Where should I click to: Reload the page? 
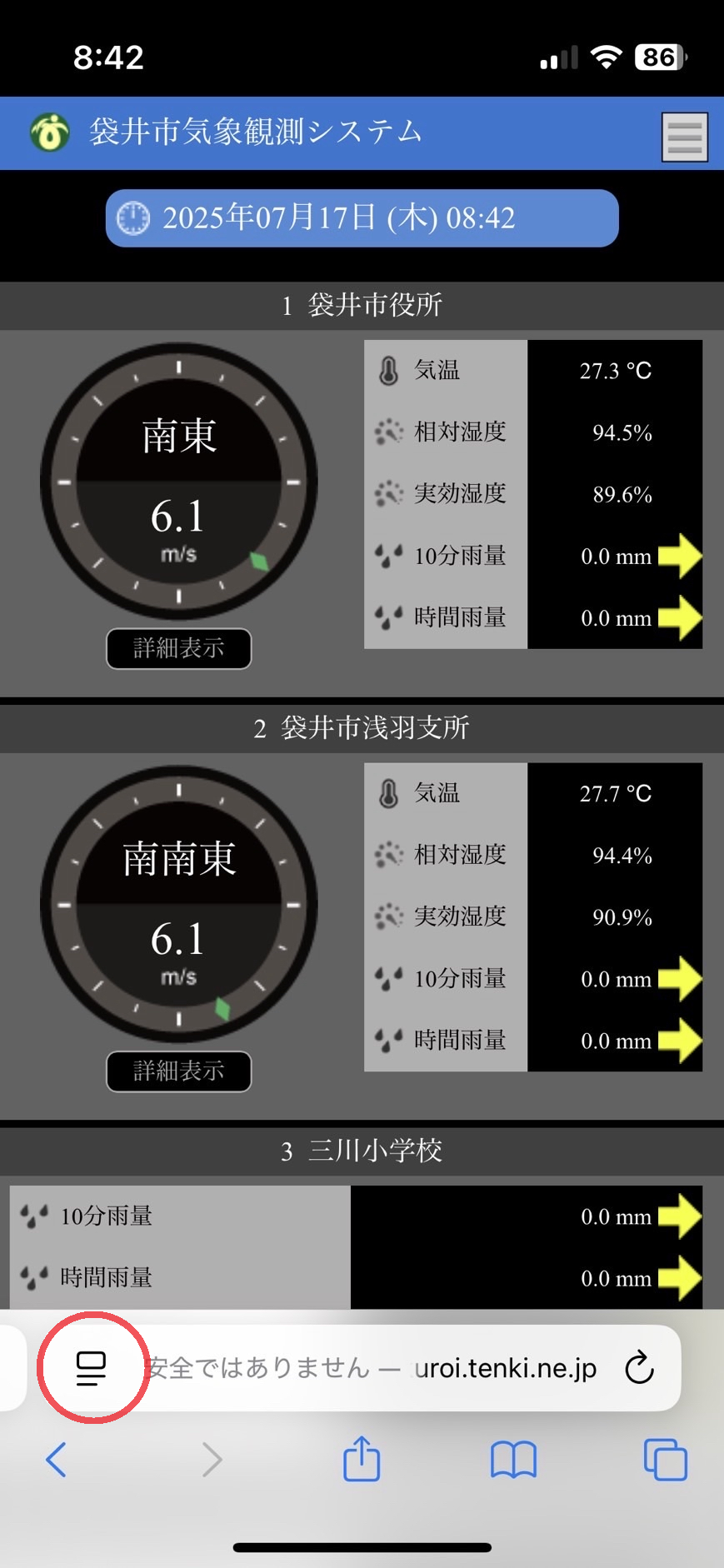pyautogui.click(x=639, y=1368)
